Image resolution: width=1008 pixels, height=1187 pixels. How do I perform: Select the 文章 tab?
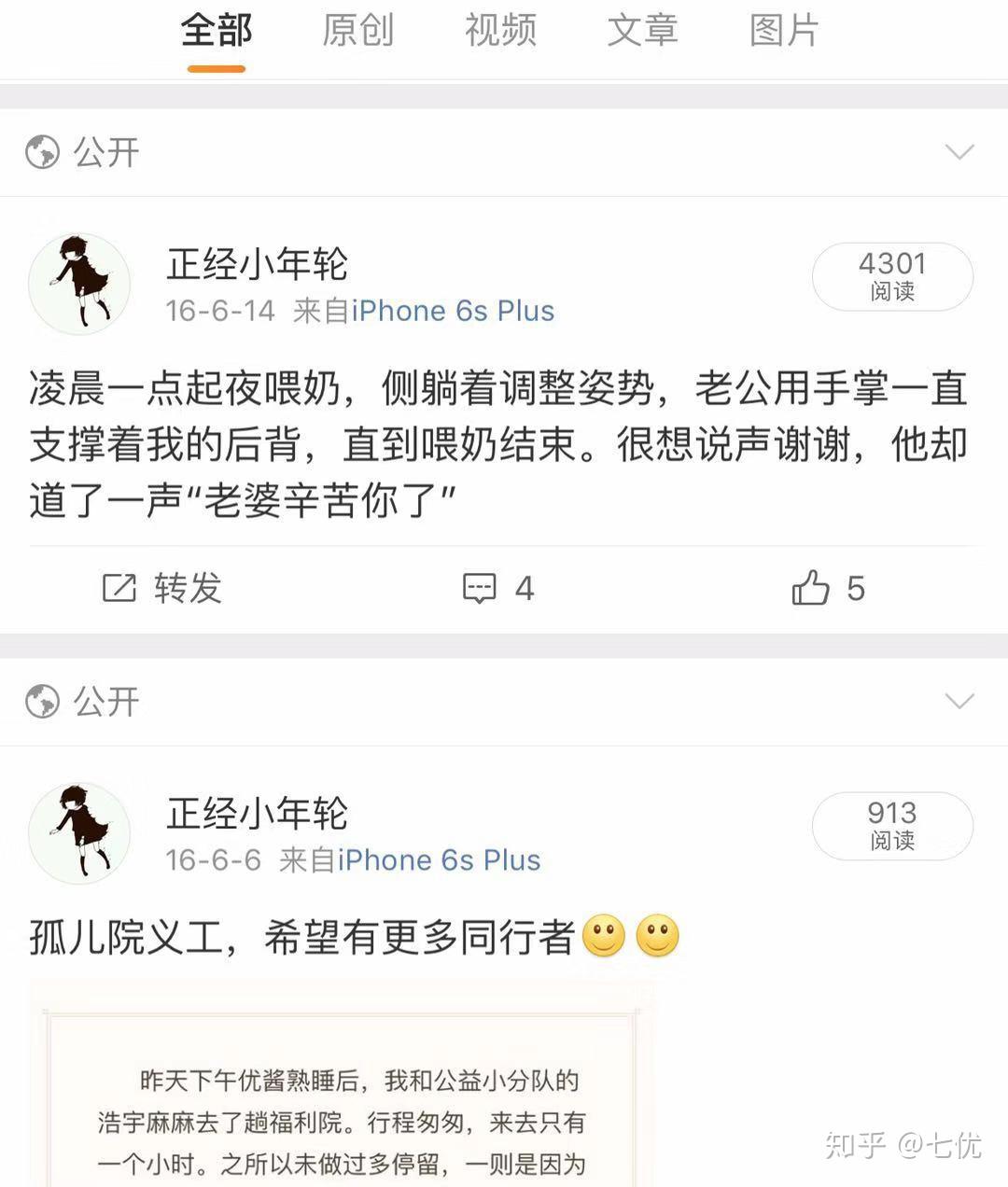(642, 31)
